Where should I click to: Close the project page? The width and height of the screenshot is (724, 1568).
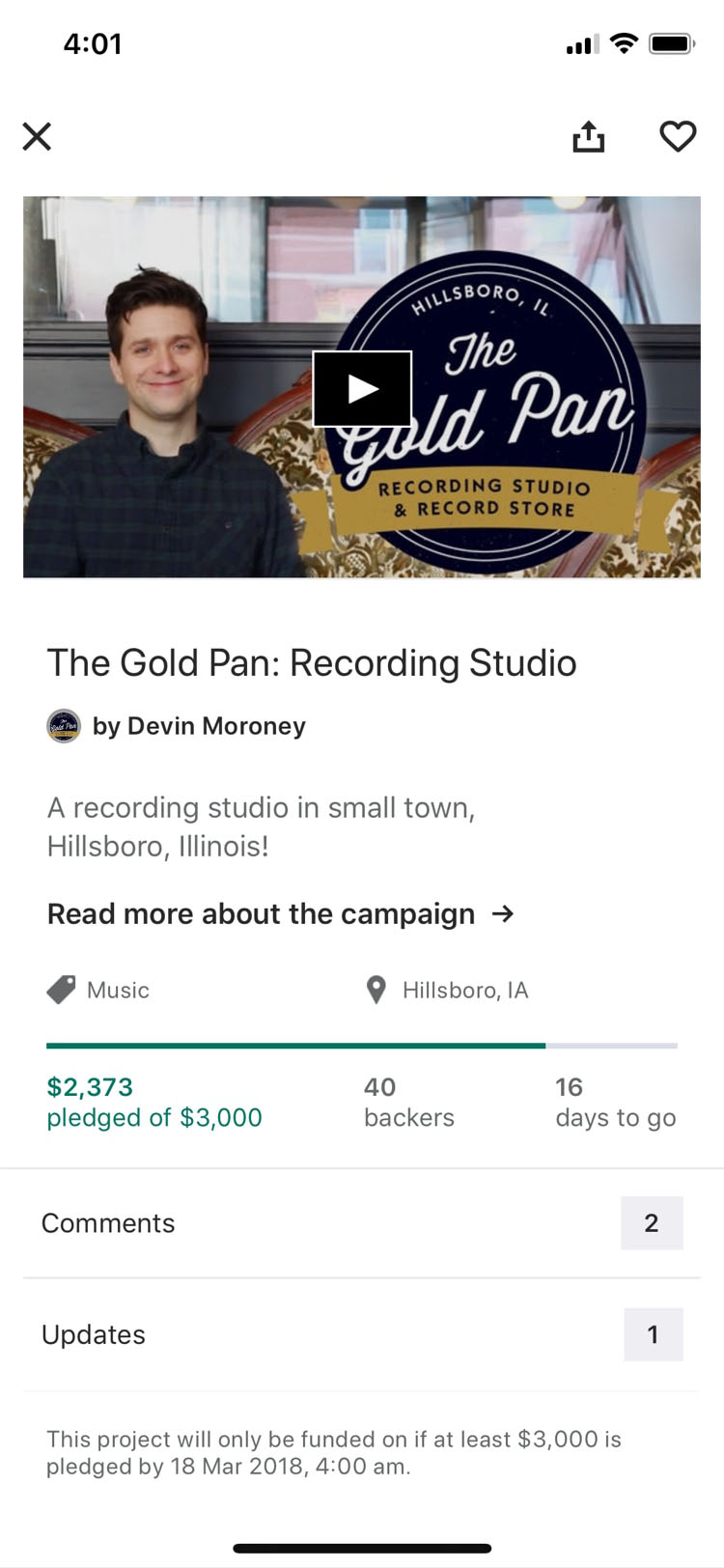37,136
